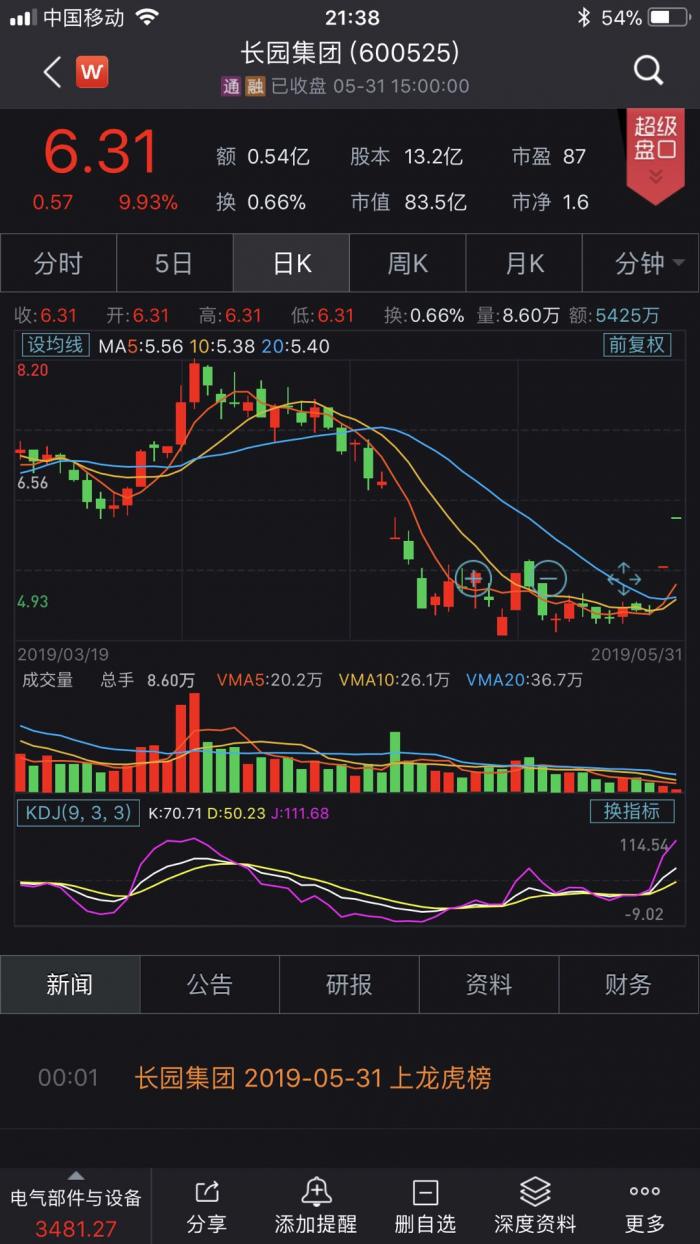Select the 周K chart tab
Image resolution: width=700 pixels, height=1244 pixels.
click(407, 264)
